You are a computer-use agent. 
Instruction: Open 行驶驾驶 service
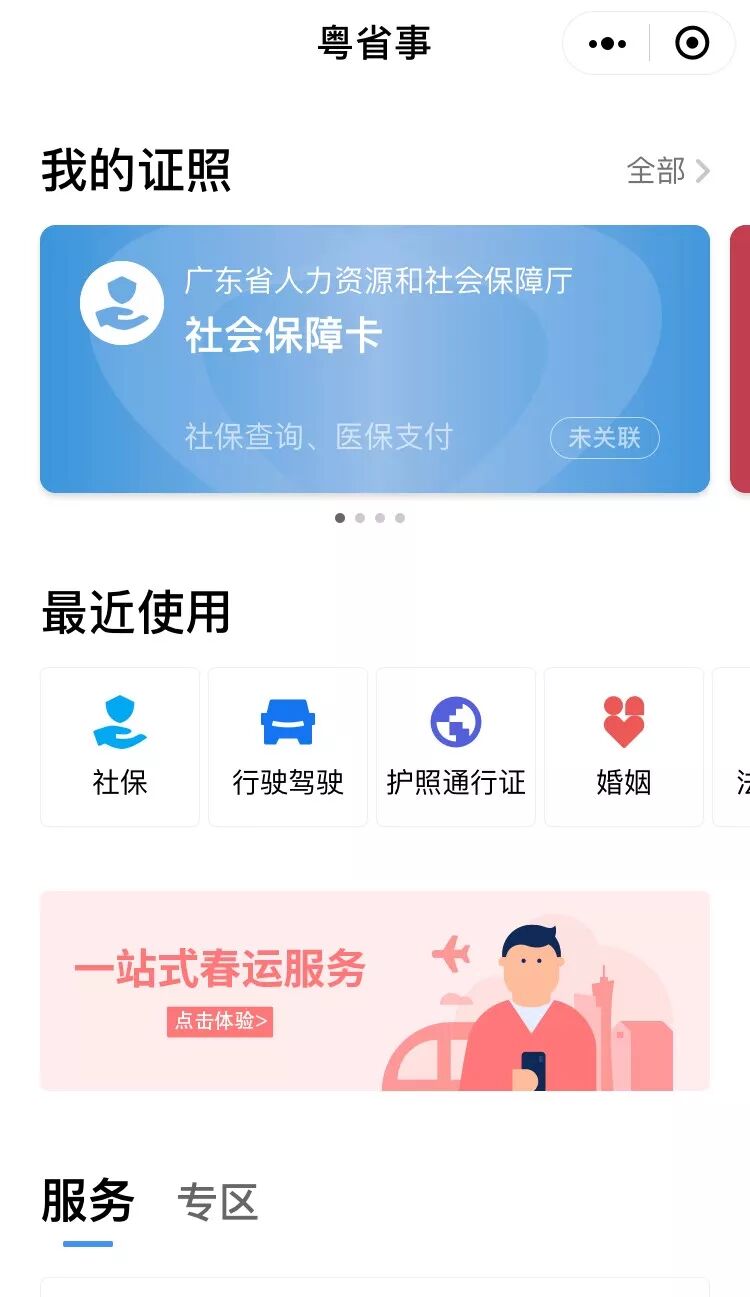[x=288, y=747]
